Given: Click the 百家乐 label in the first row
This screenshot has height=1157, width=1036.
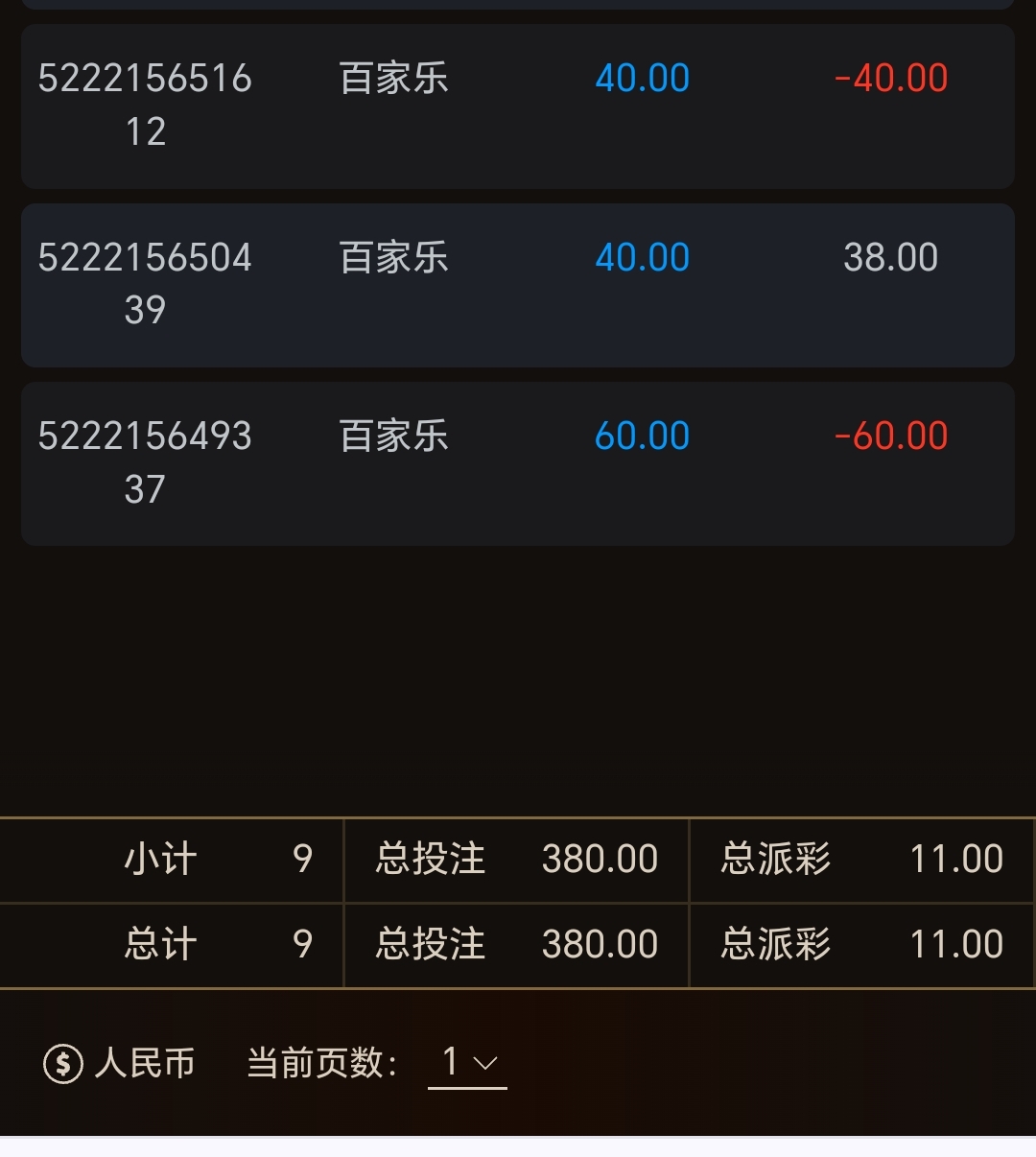Looking at the screenshot, I should point(393,79).
